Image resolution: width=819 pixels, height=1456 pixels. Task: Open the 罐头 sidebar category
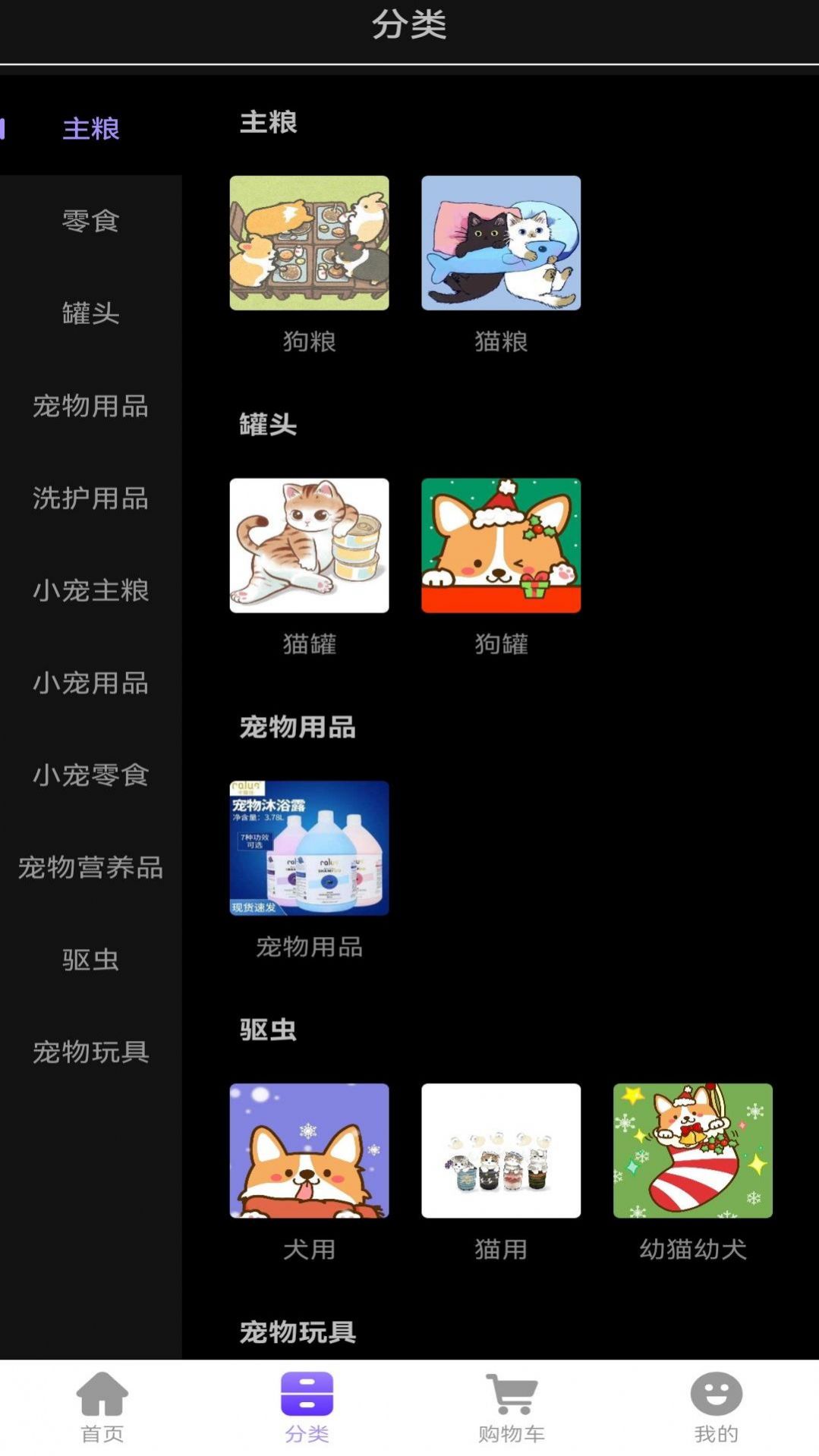click(x=90, y=313)
